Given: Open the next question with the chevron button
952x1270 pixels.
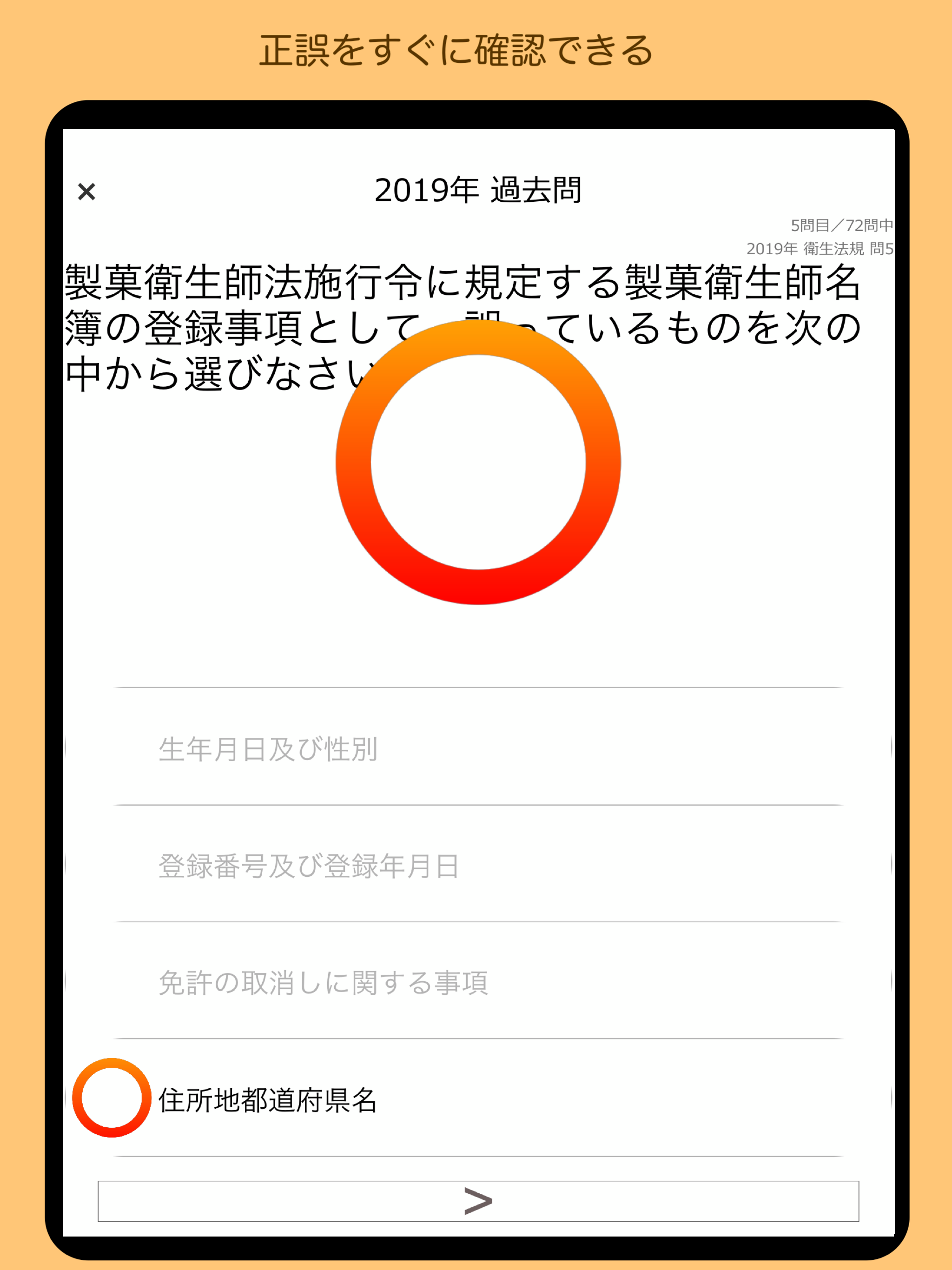Looking at the screenshot, I should point(476,1199).
